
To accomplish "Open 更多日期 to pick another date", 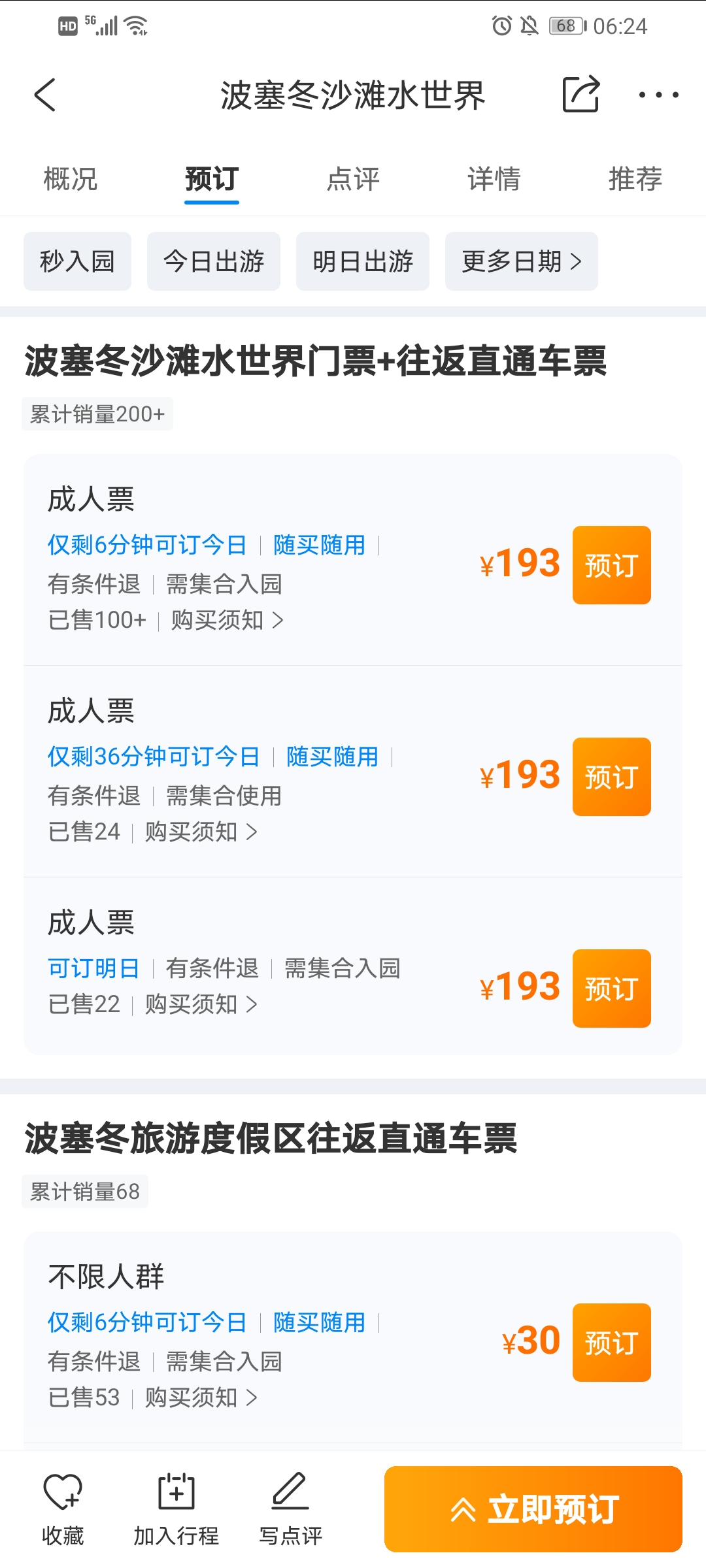I will click(x=522, y=261).
